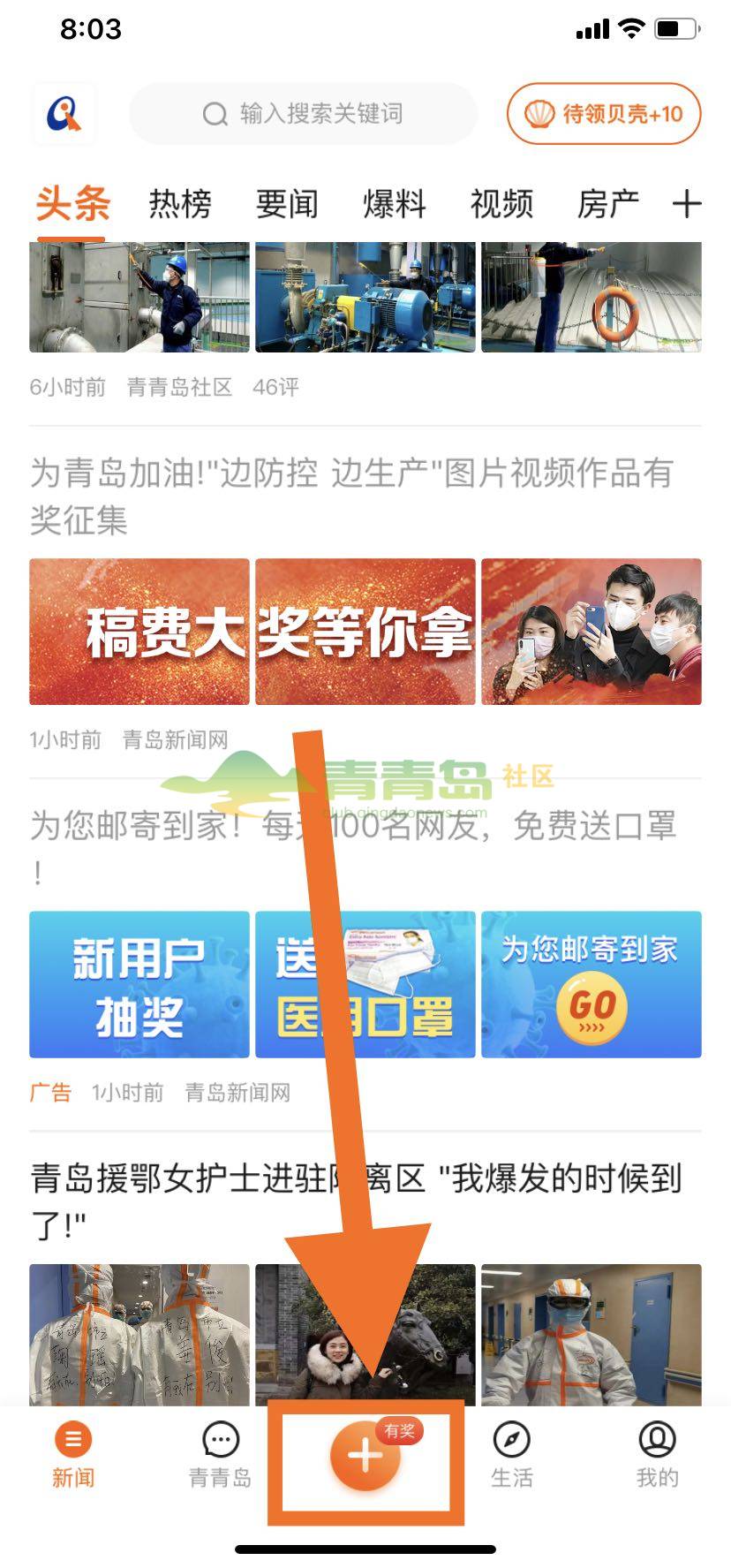
Task: Open the 为您邮寄到家 GO banner image
Action: 591,984
